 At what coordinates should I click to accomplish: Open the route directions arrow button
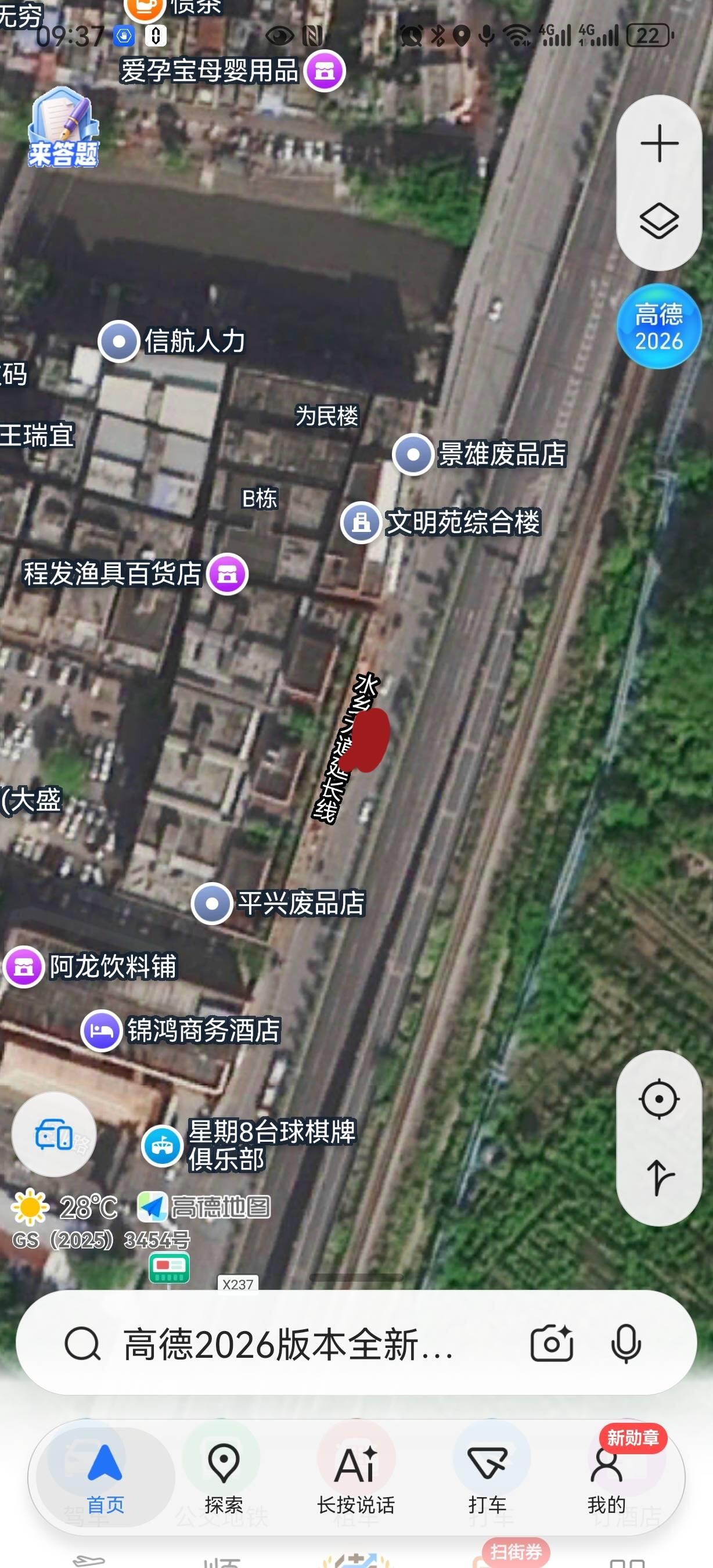point(659,1177)
